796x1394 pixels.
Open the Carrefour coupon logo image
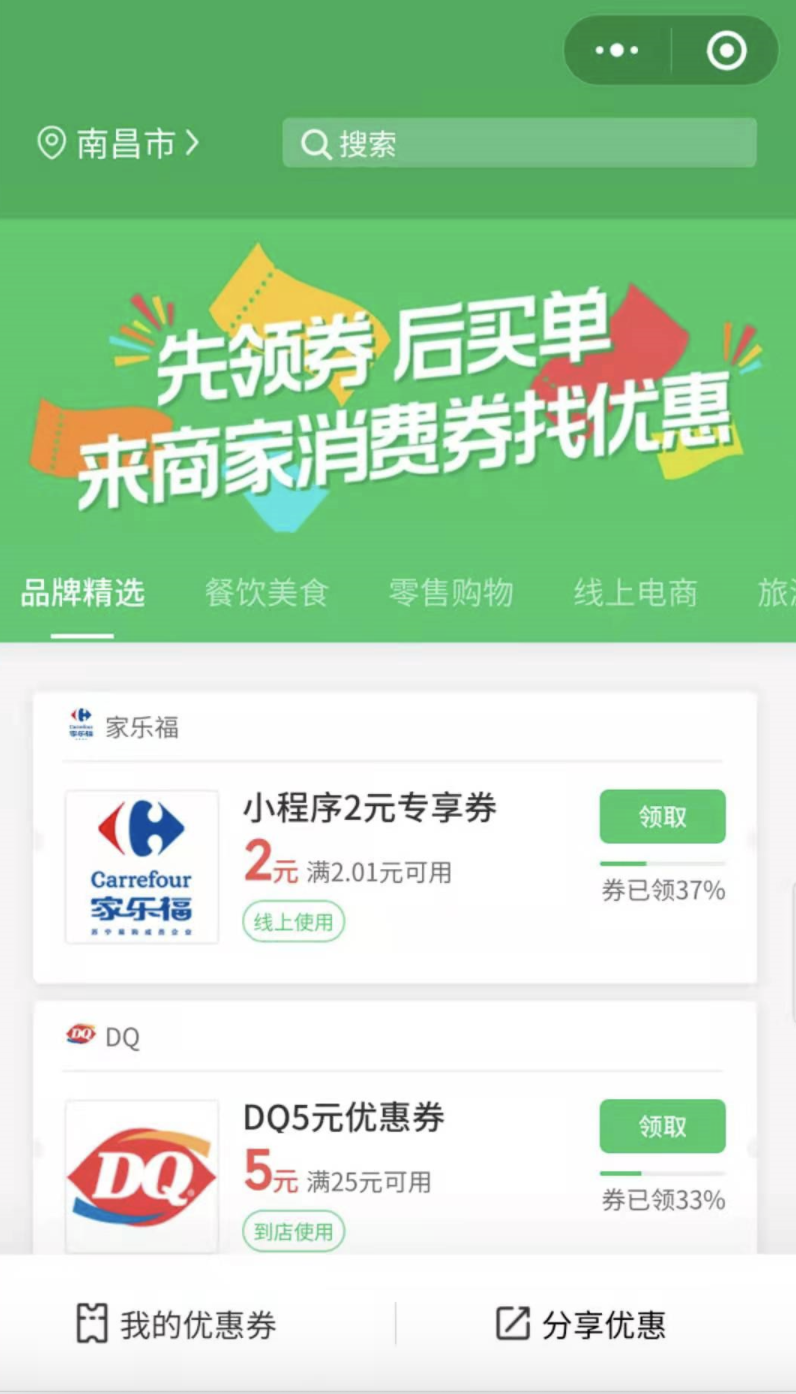tap(142, 867)
